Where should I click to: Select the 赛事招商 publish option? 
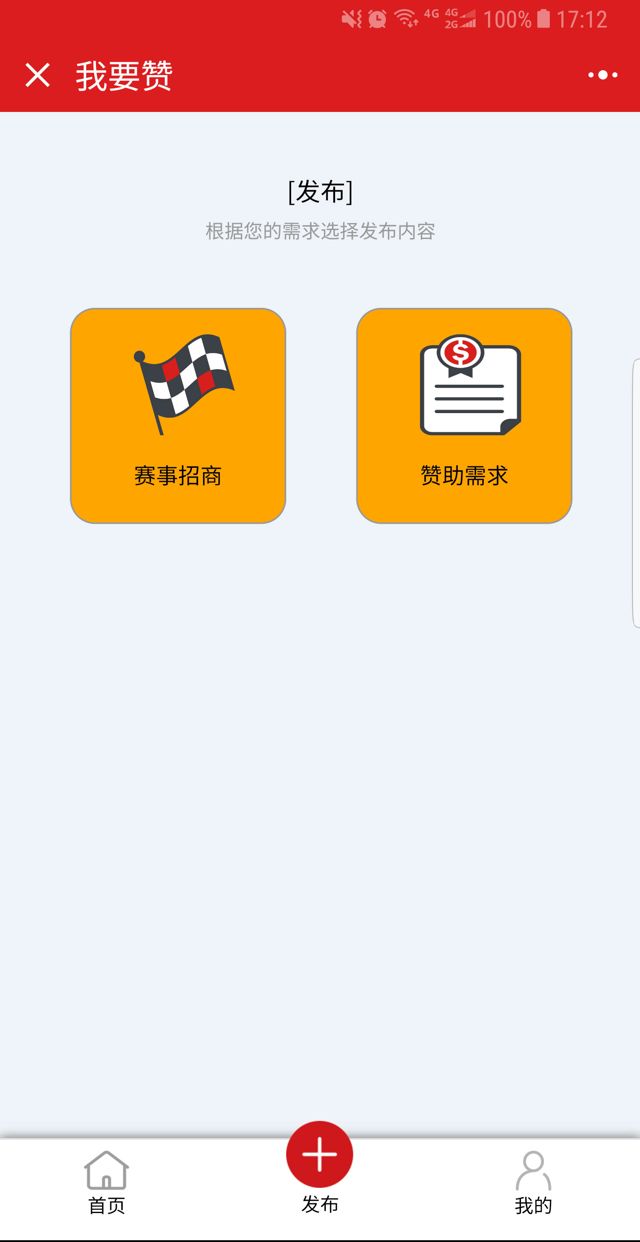click(178, 415)
